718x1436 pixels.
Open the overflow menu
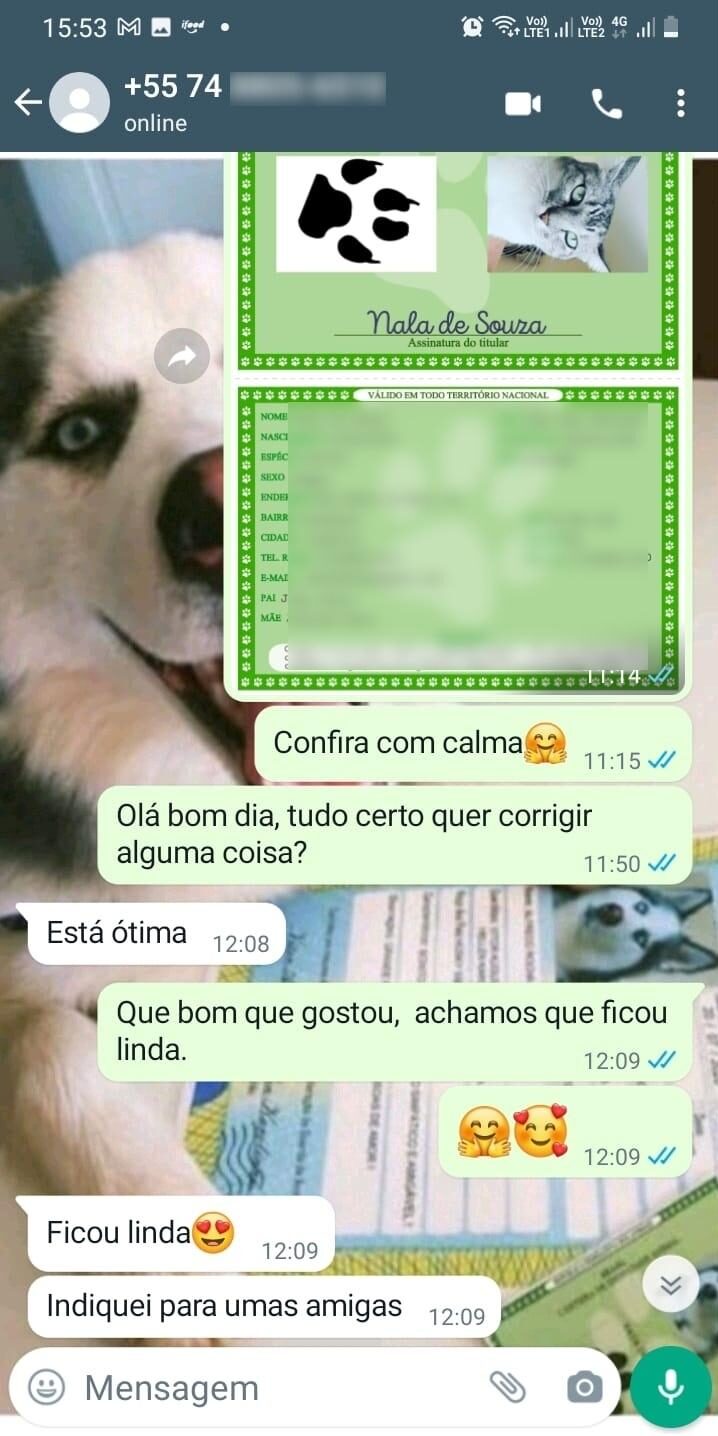click(x=681, y=104)
